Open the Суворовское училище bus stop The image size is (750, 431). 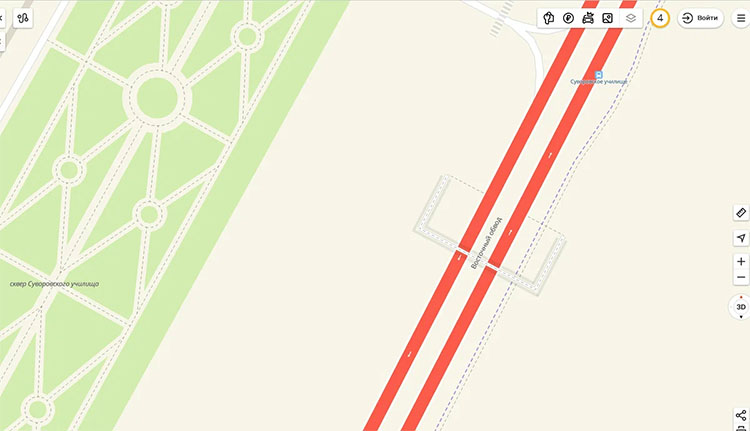598,75
